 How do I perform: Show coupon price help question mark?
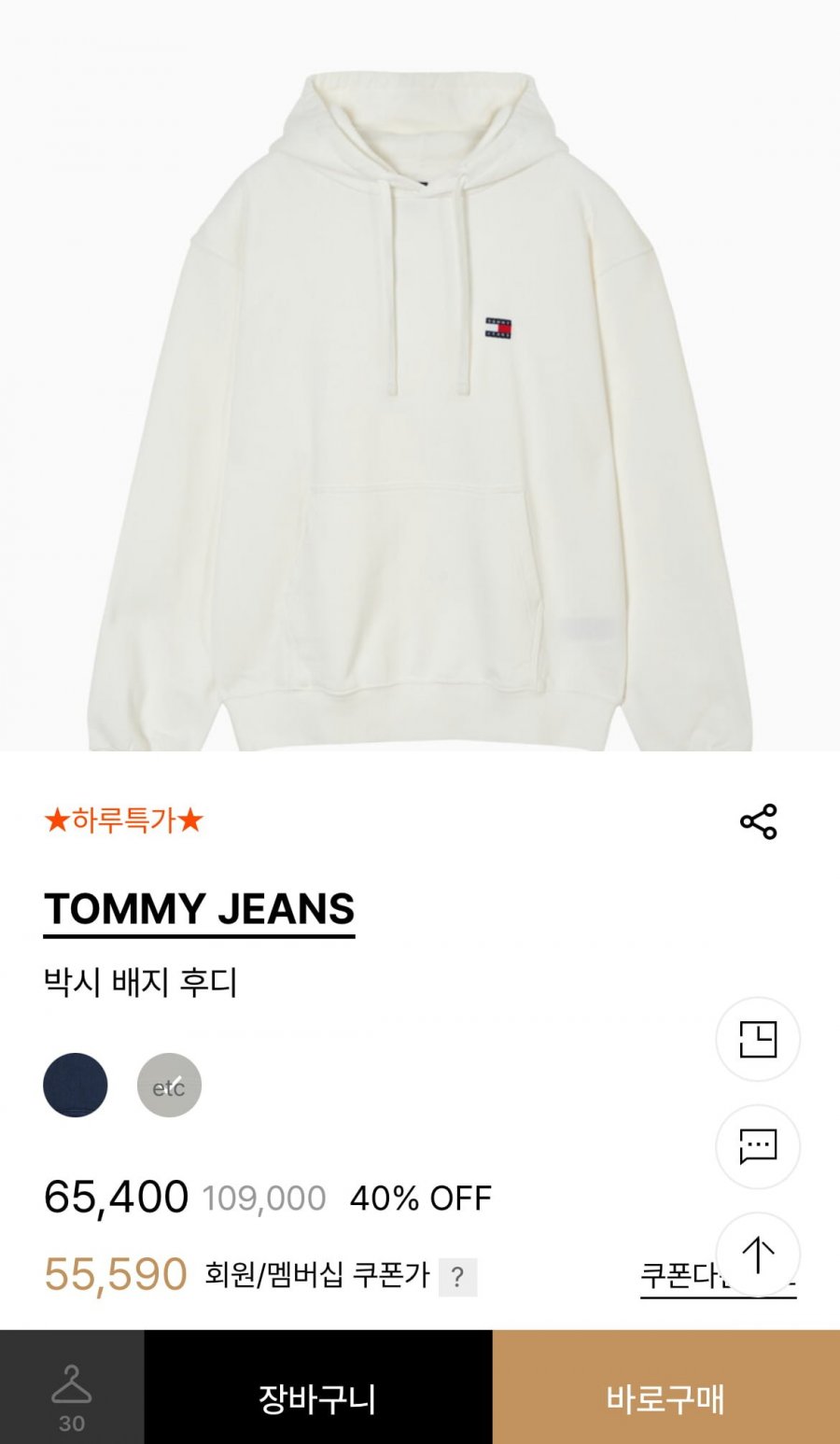[457, 1277]
